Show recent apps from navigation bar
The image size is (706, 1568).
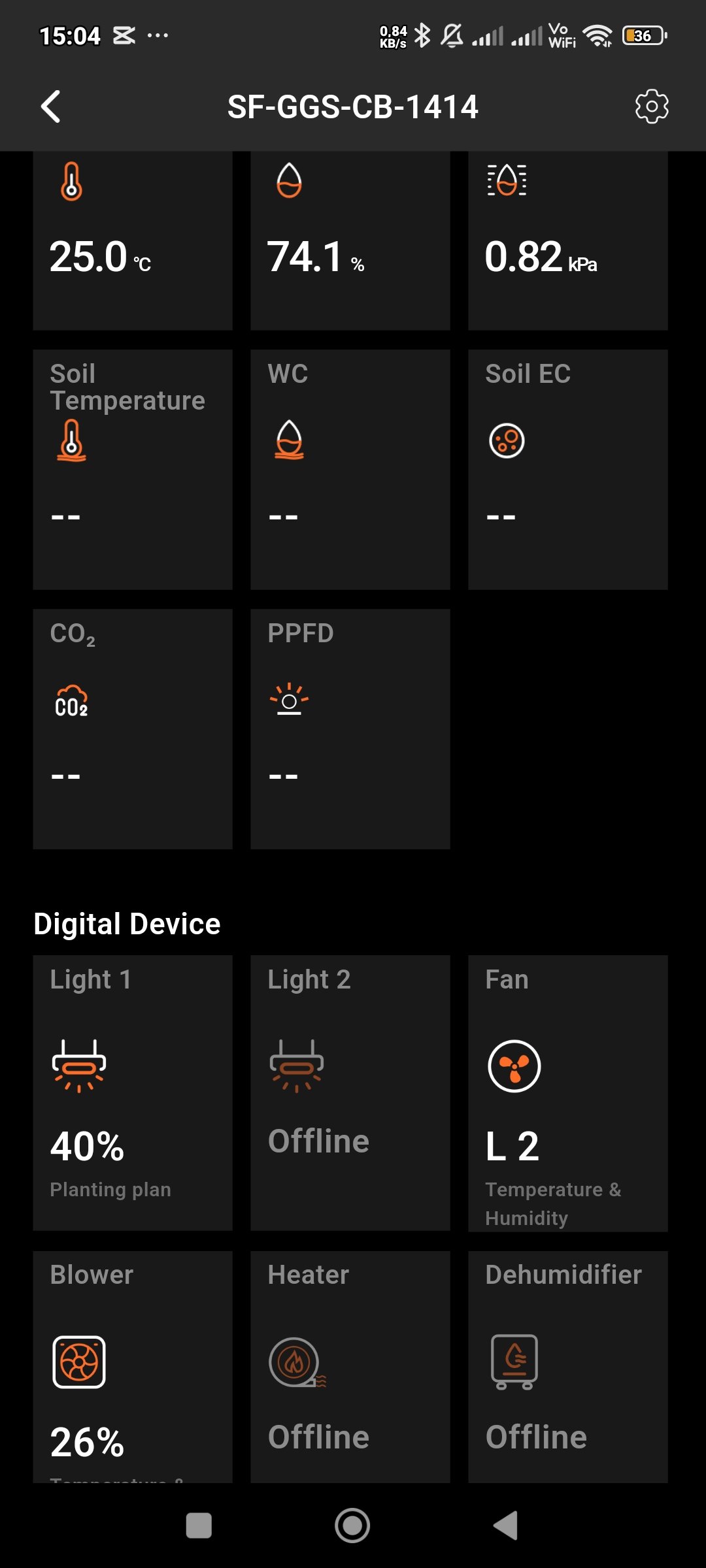pos(199,1526)
